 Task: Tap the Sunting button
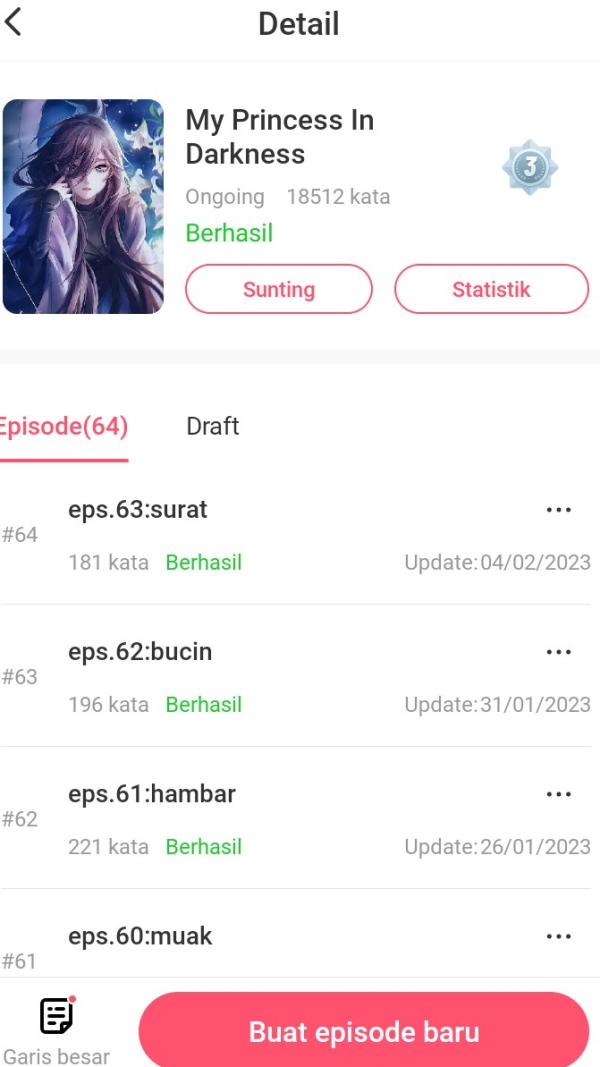278,290
